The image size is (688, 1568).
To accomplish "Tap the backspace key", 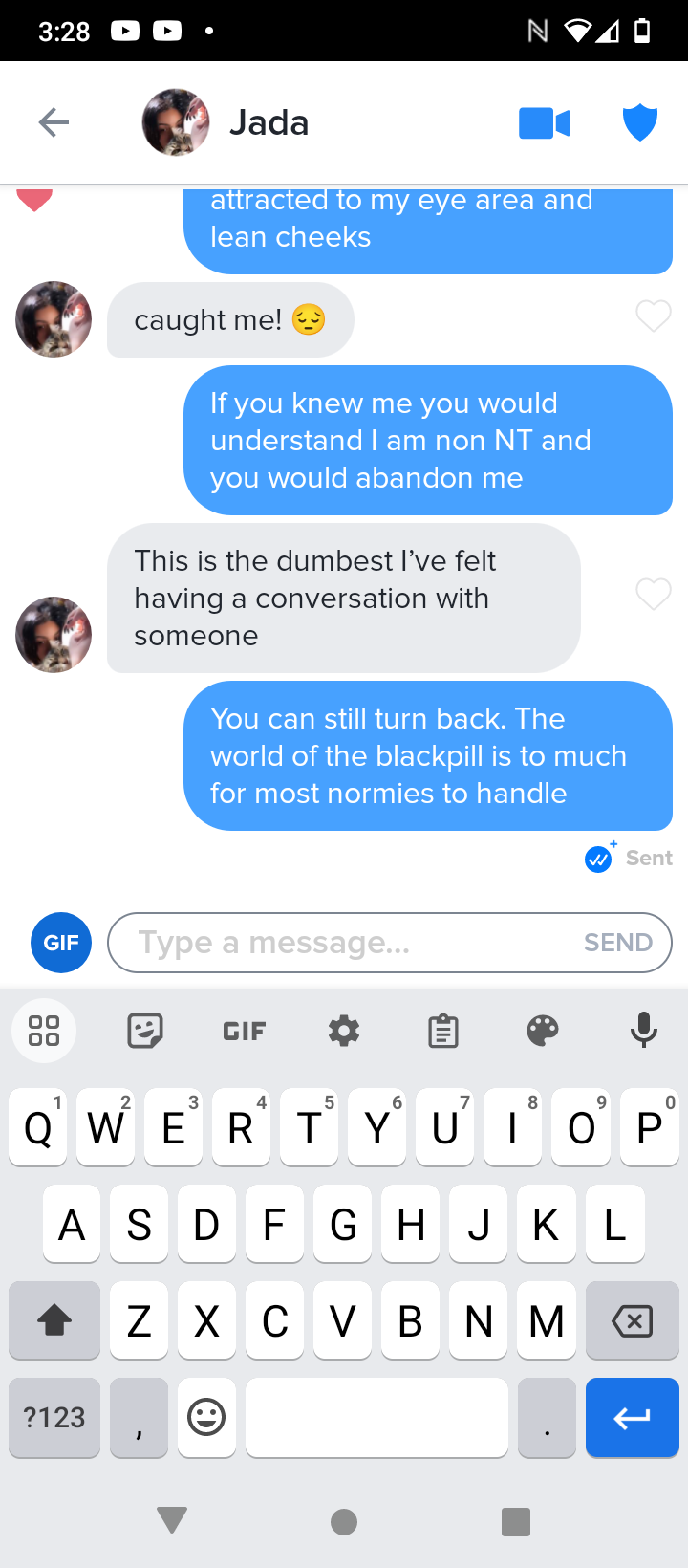I will click(632, 1321).
